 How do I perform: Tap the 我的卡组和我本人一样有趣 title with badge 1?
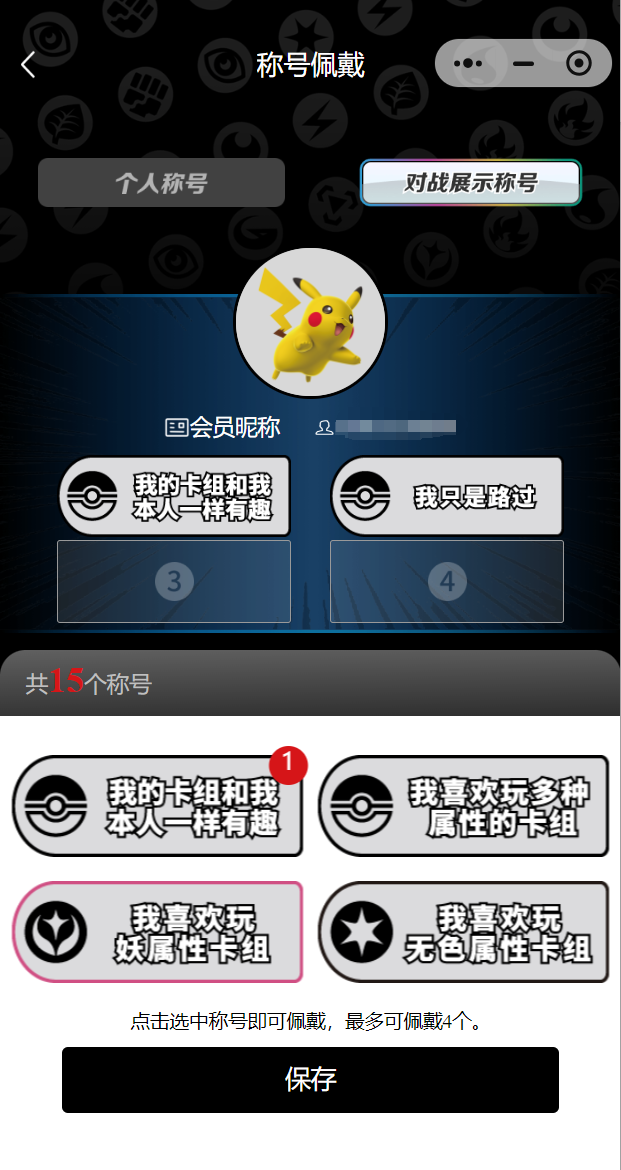(157, 806)
